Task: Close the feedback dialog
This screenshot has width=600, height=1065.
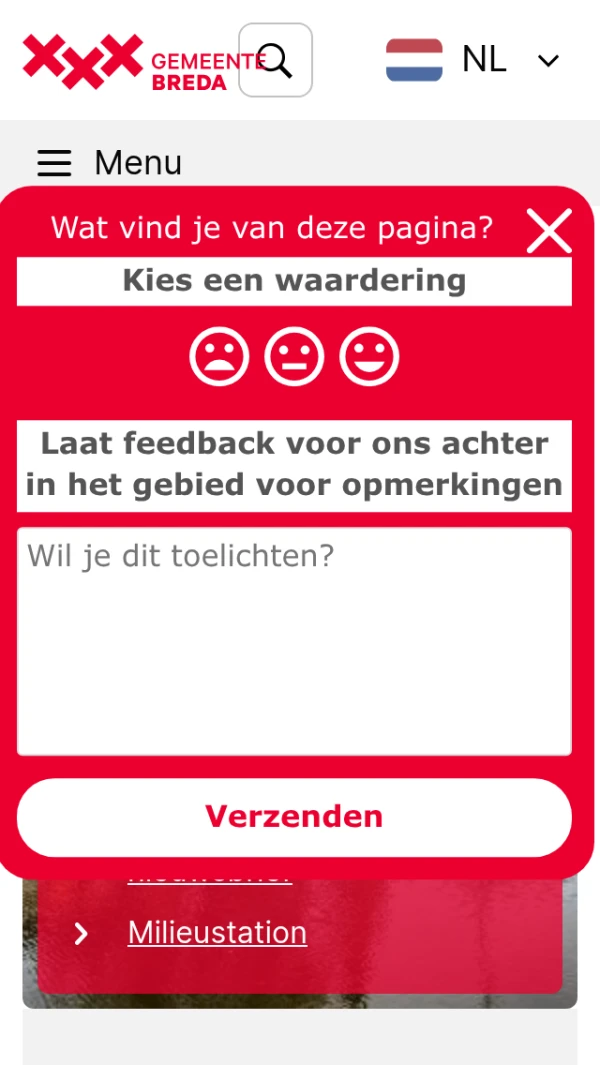Action: (x=549, y=231)
